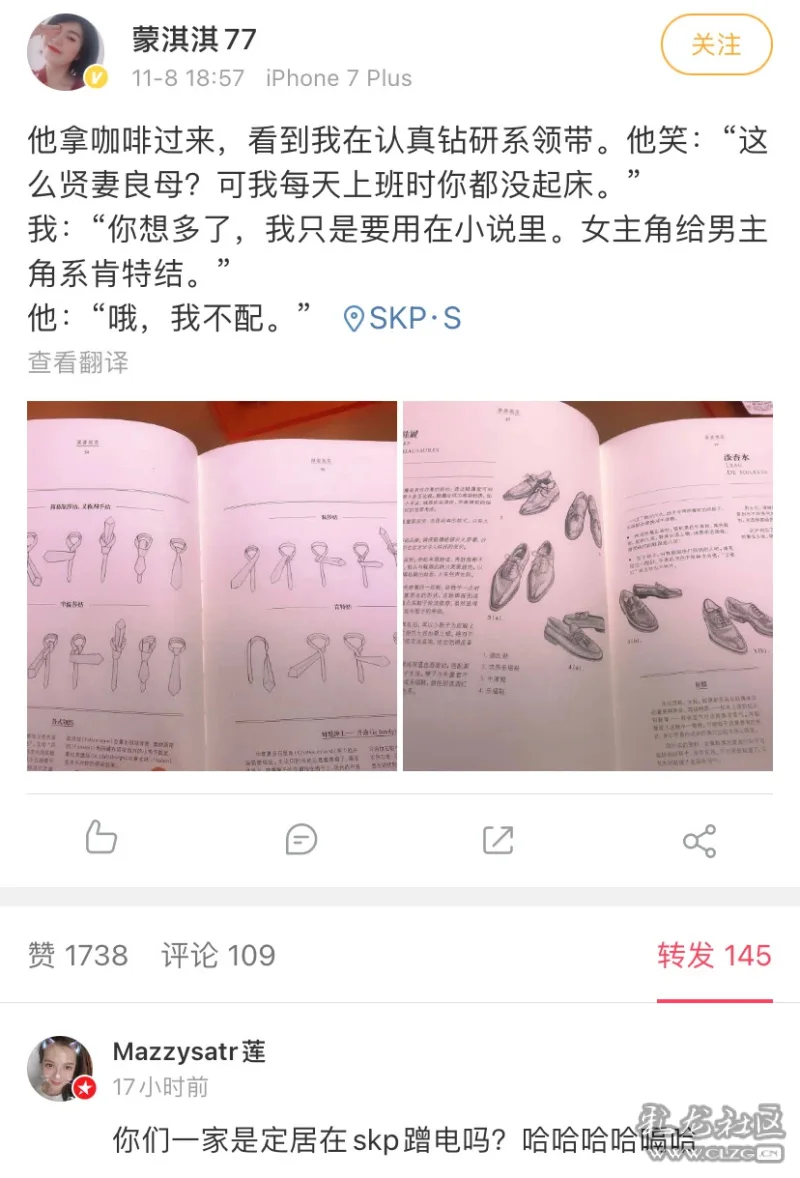800x1178 pixels.
Task: Open the SKP·S location link
Action: [x=403, y=318]
